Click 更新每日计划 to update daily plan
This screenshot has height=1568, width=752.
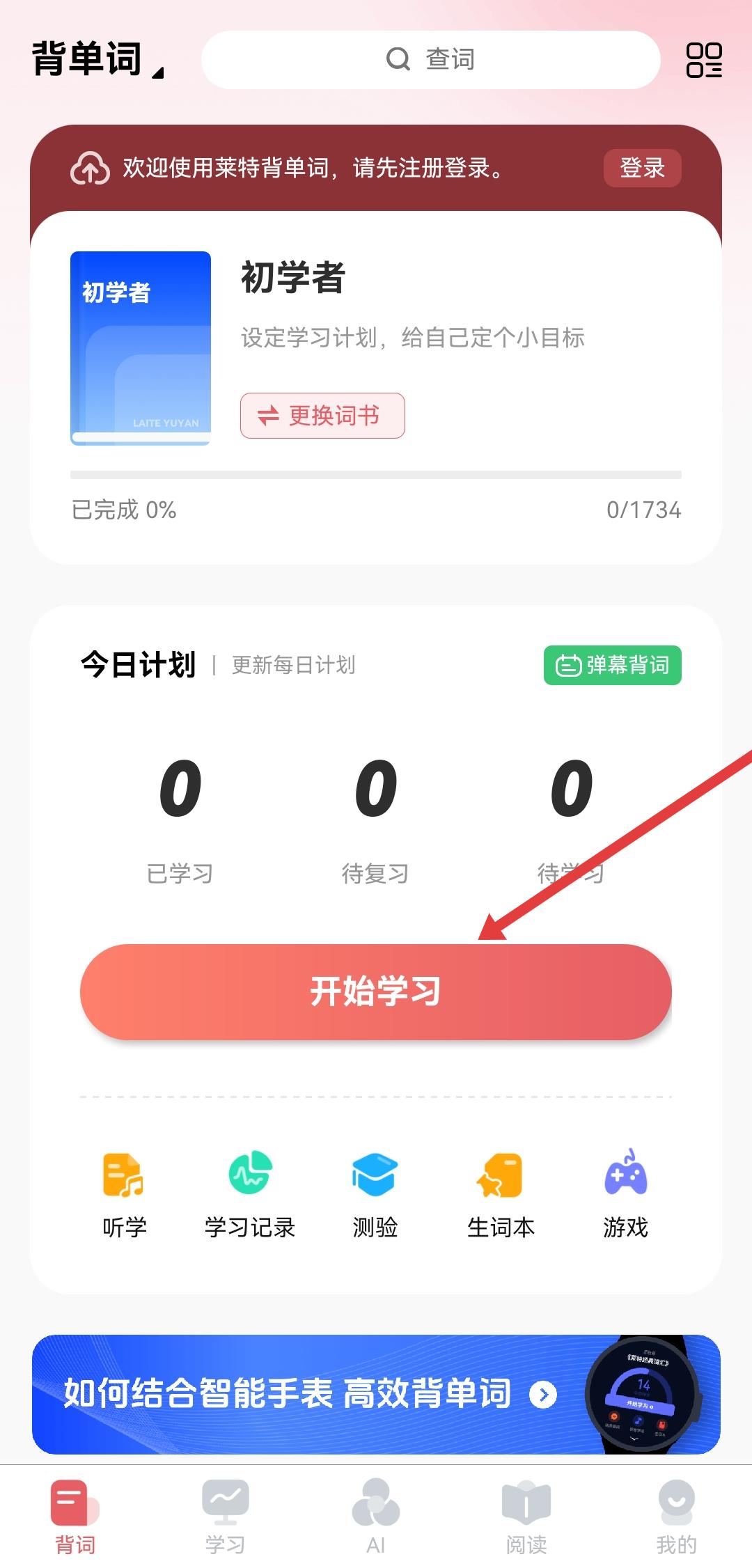coord(292,665)
